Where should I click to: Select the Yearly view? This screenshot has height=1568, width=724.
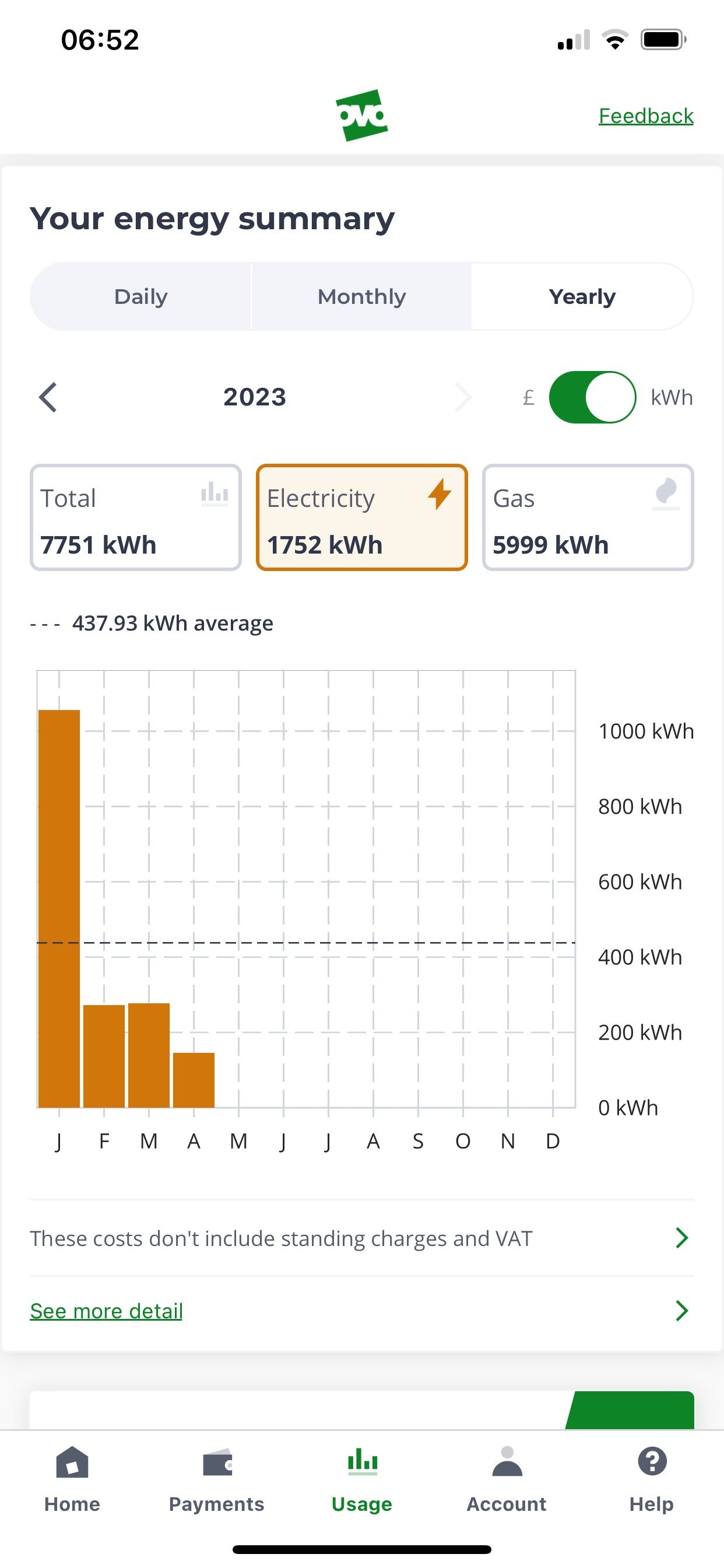tap(582, 296)
